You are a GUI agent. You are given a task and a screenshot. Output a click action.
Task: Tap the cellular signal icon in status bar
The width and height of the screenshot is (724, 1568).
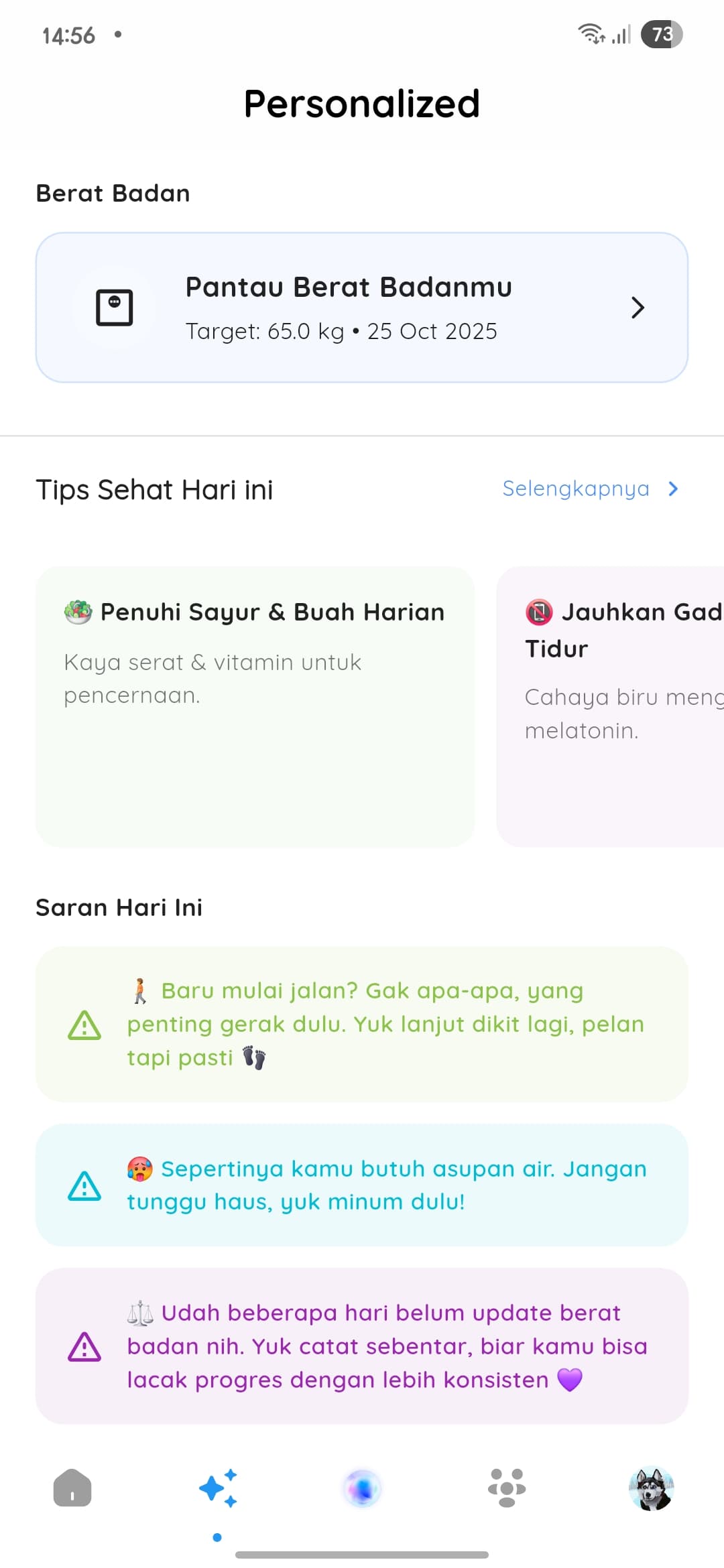(620, 34)
